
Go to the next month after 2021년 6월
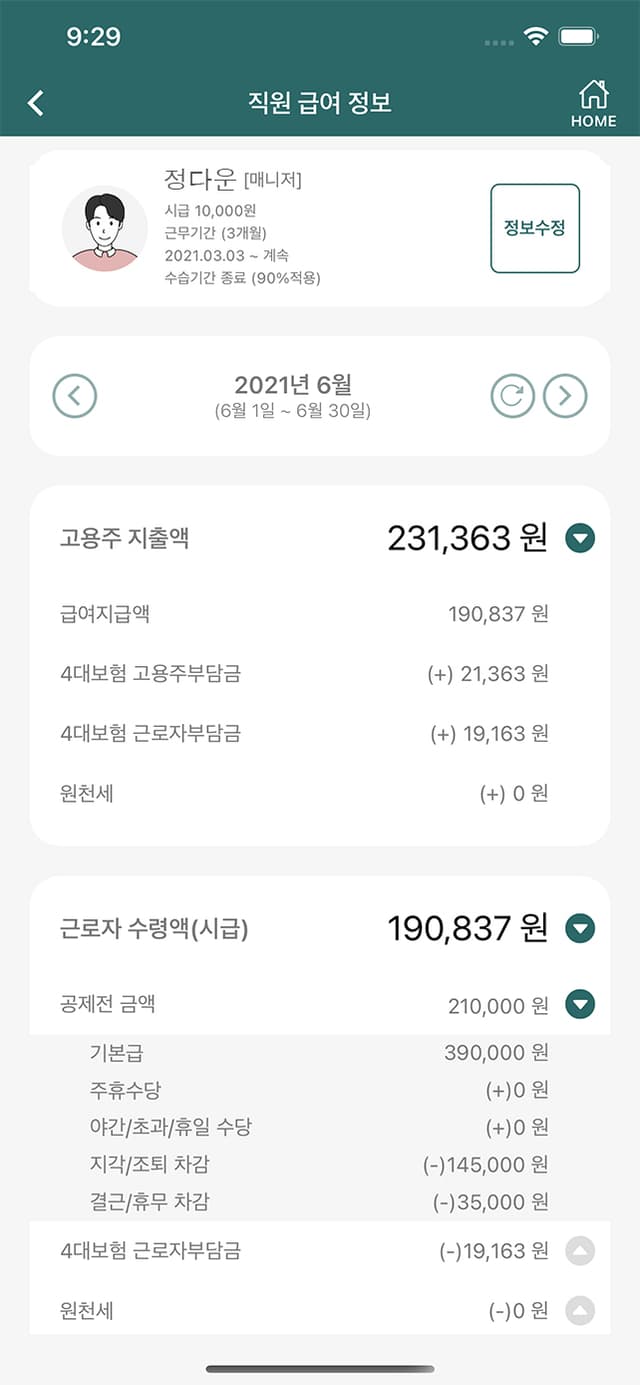(565, 396)
